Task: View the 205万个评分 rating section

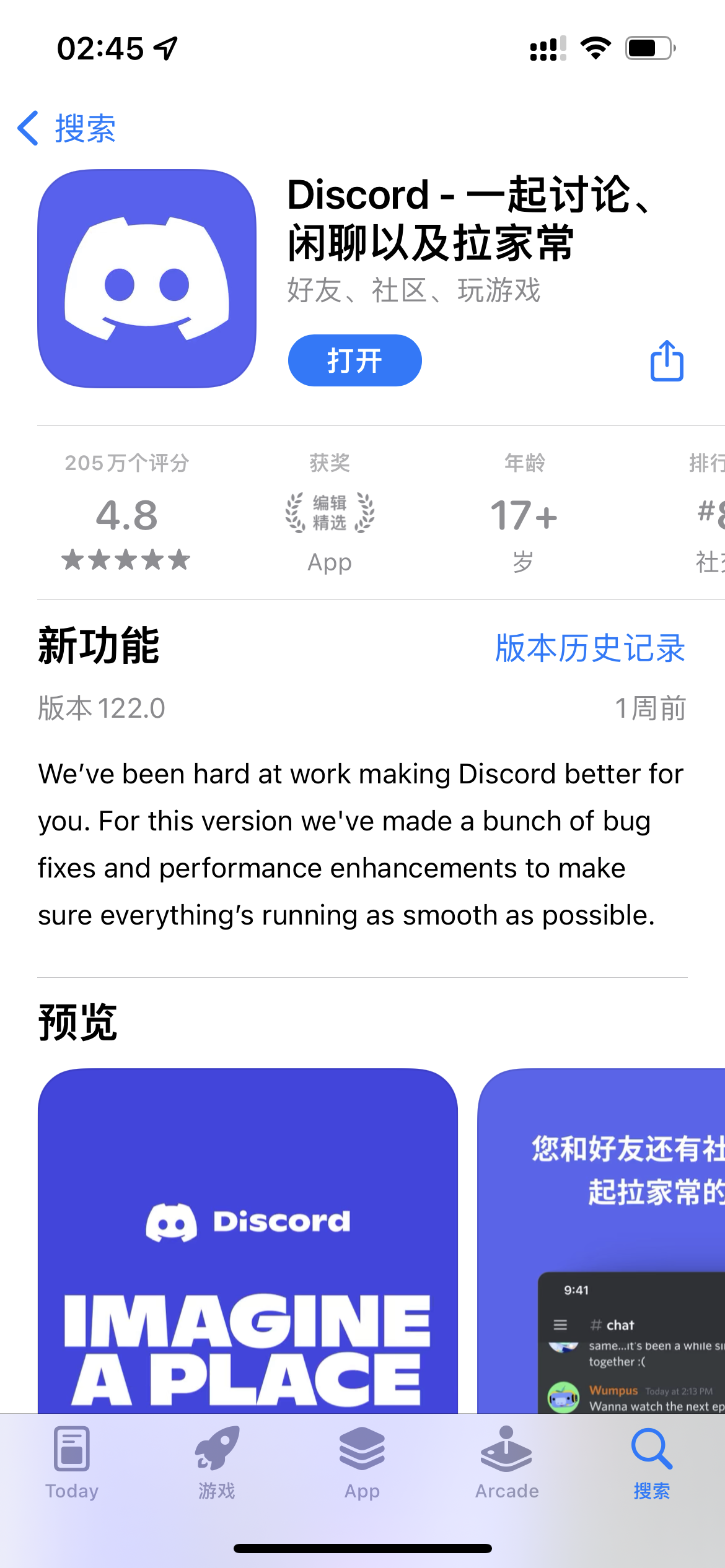Action: (x=126, y=514)
